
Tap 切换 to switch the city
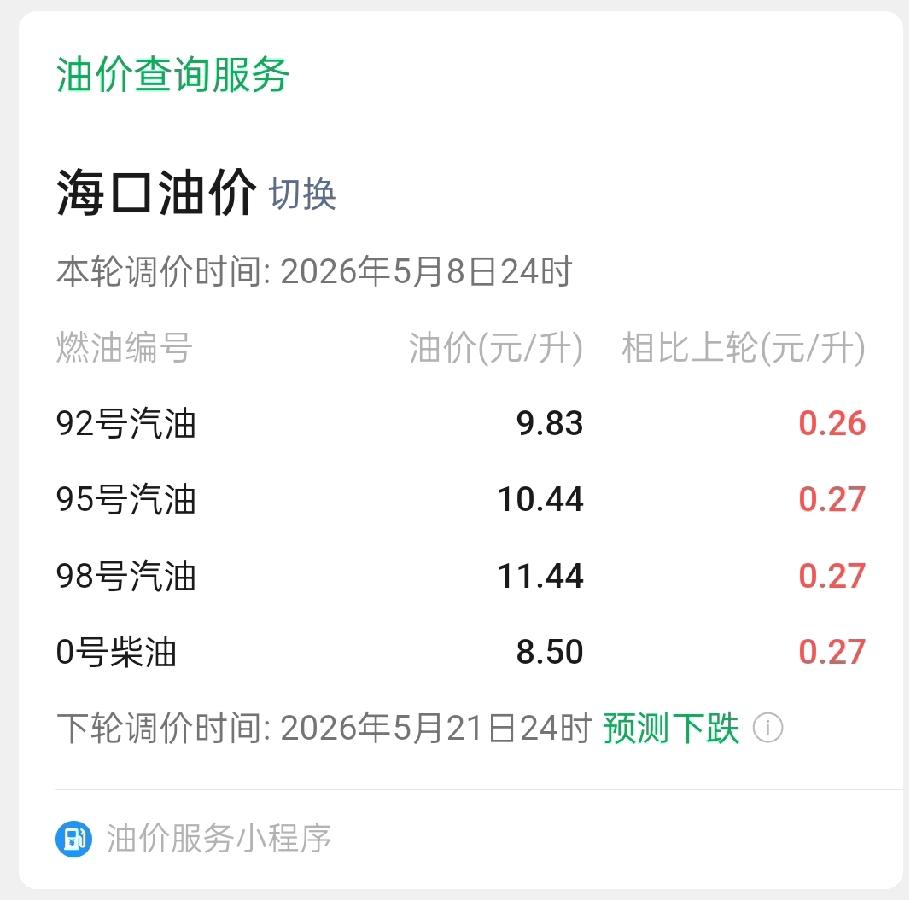[302, 194]
